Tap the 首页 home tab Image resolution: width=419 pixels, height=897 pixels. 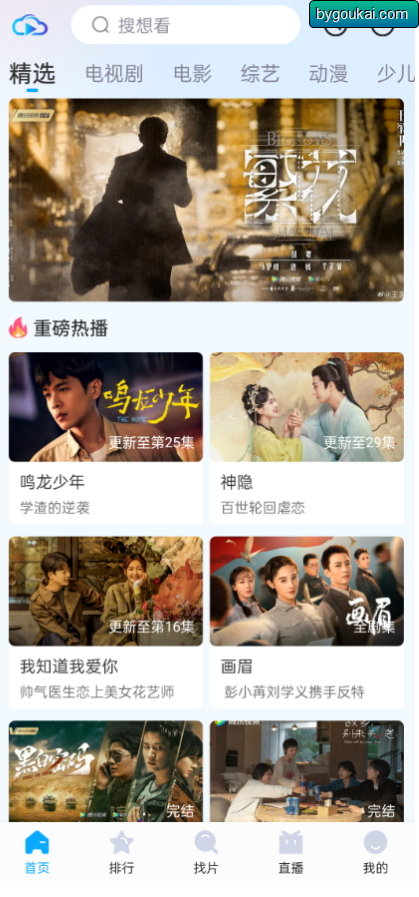pos(37,853)
